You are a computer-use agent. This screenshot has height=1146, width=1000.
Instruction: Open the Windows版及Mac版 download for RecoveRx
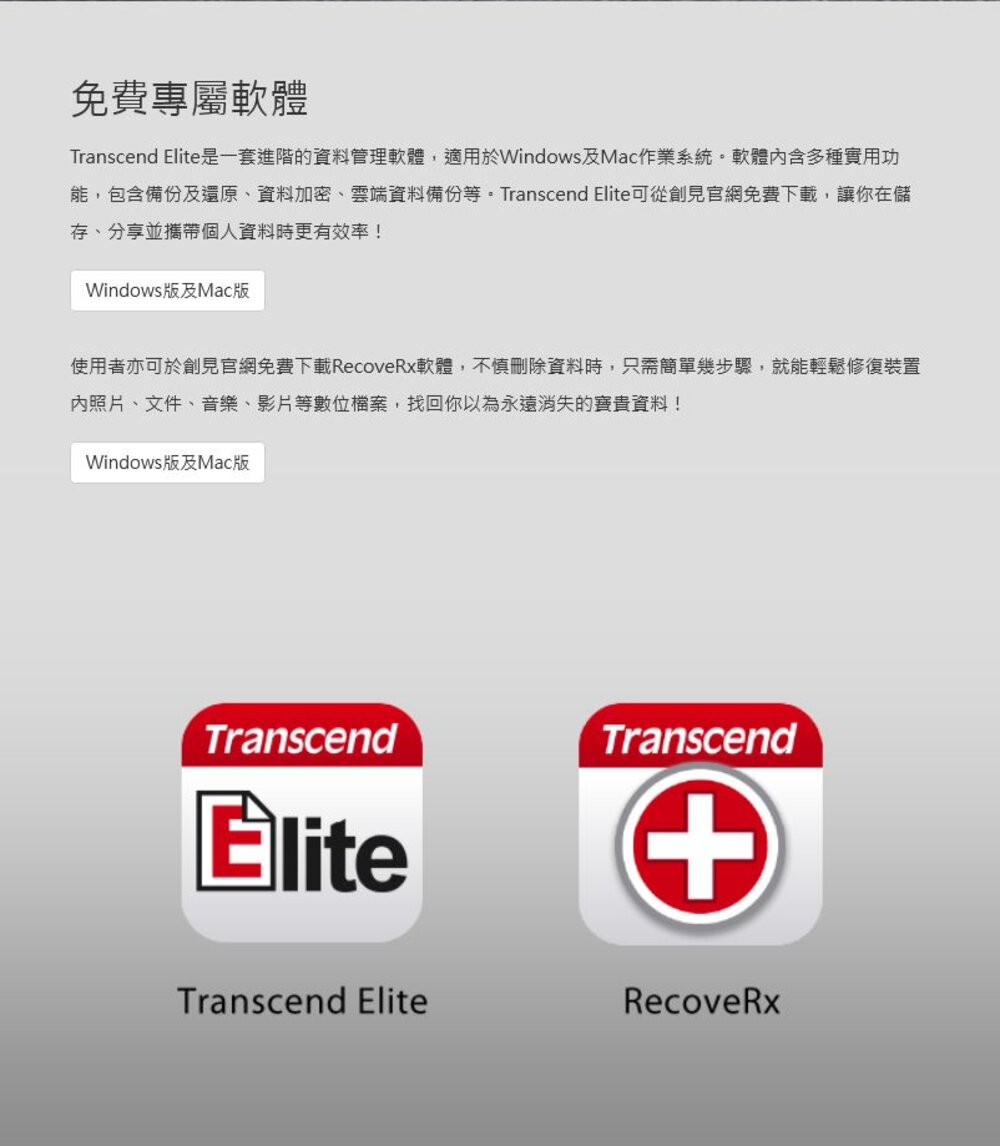pyautogui.click(x=166, y=462)
